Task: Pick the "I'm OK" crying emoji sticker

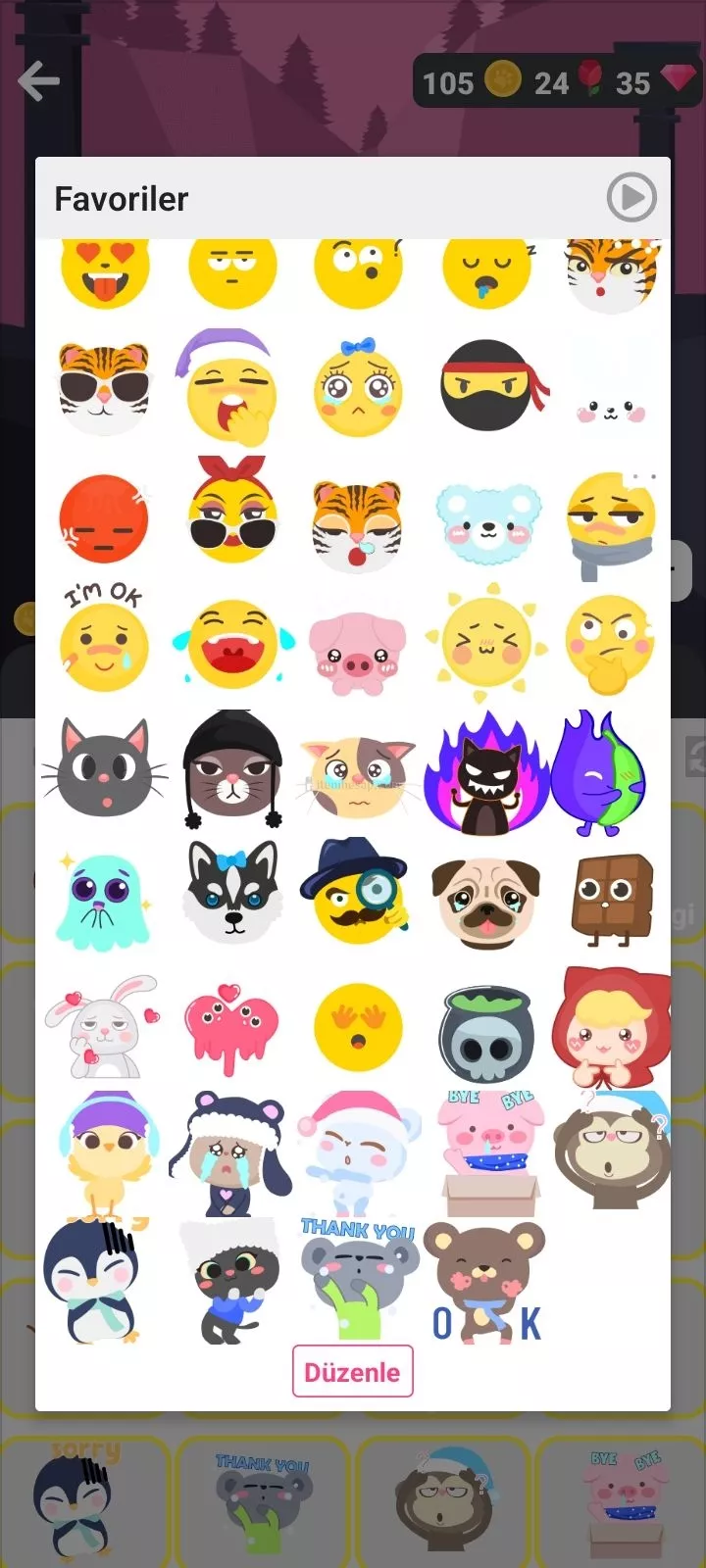Action: pos(104,640)
